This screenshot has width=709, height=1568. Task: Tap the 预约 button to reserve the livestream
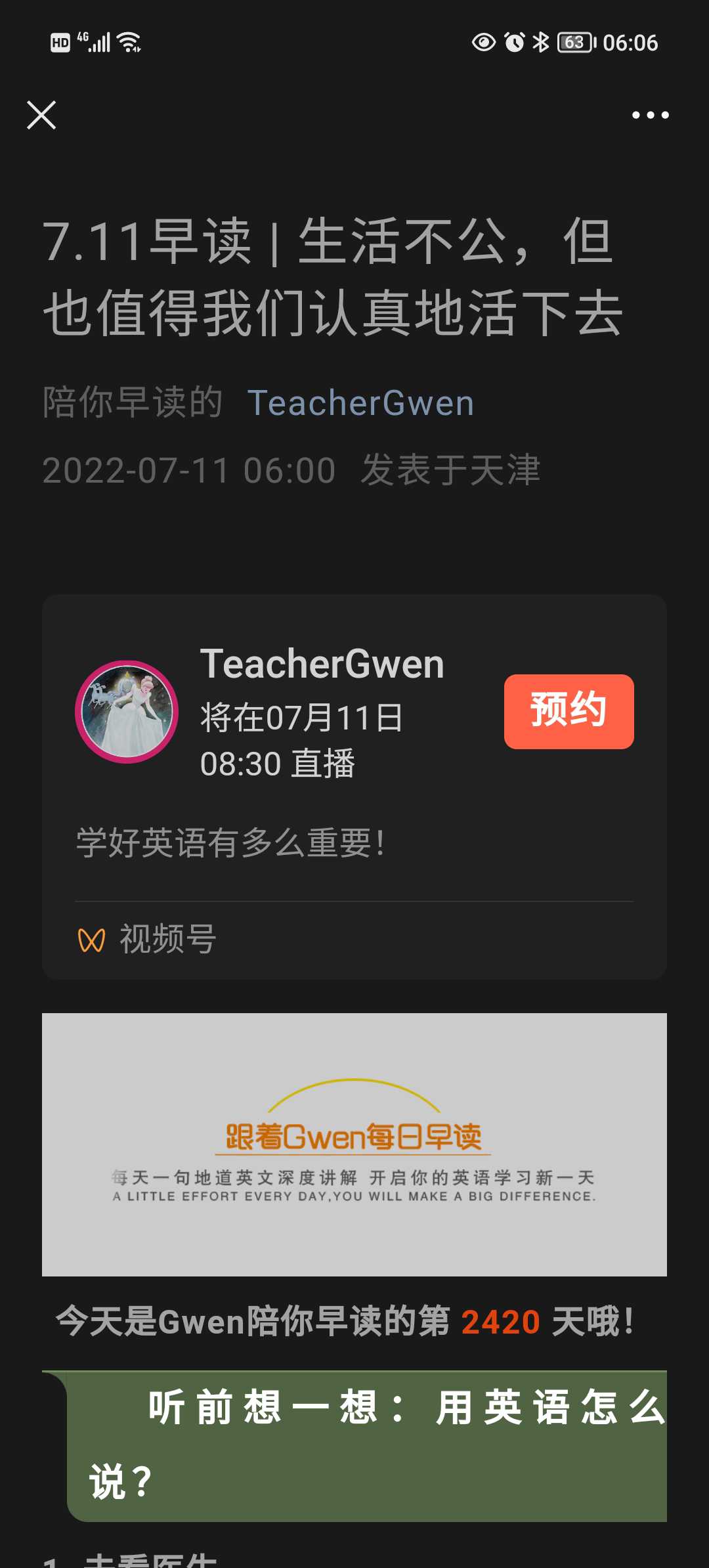pyautogui.click(x=569, y=711)
